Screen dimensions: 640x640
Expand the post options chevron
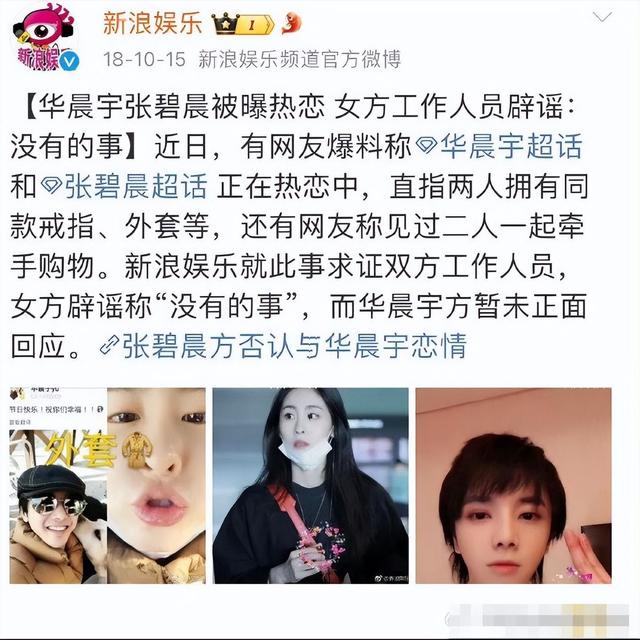click(603, 18)
